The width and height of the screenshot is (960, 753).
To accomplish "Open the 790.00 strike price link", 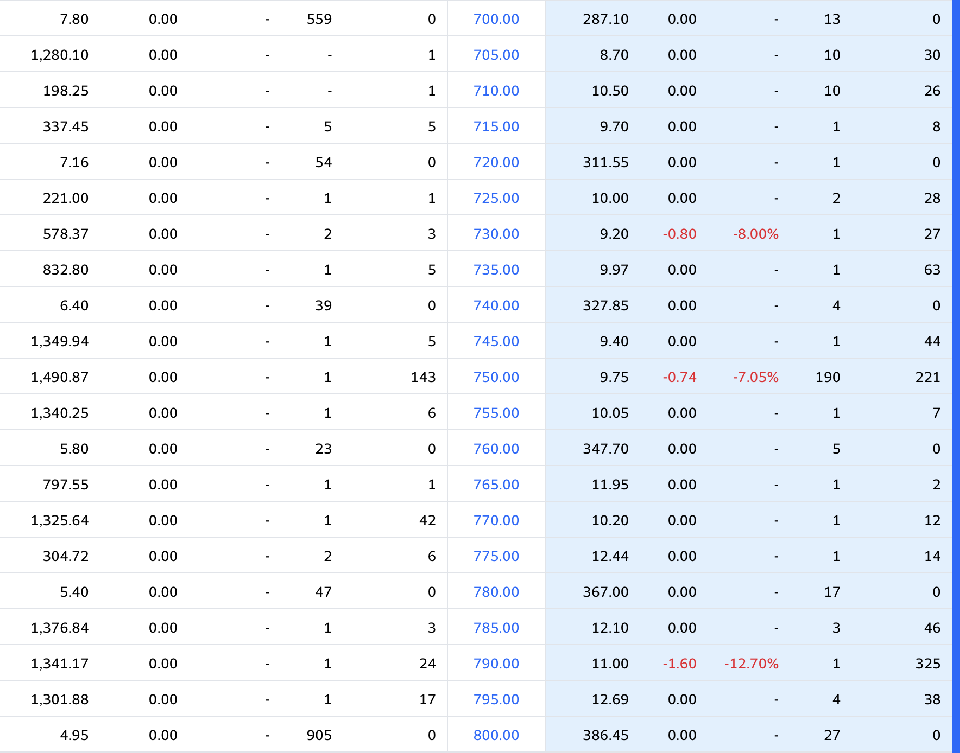I will pos(496,664).
